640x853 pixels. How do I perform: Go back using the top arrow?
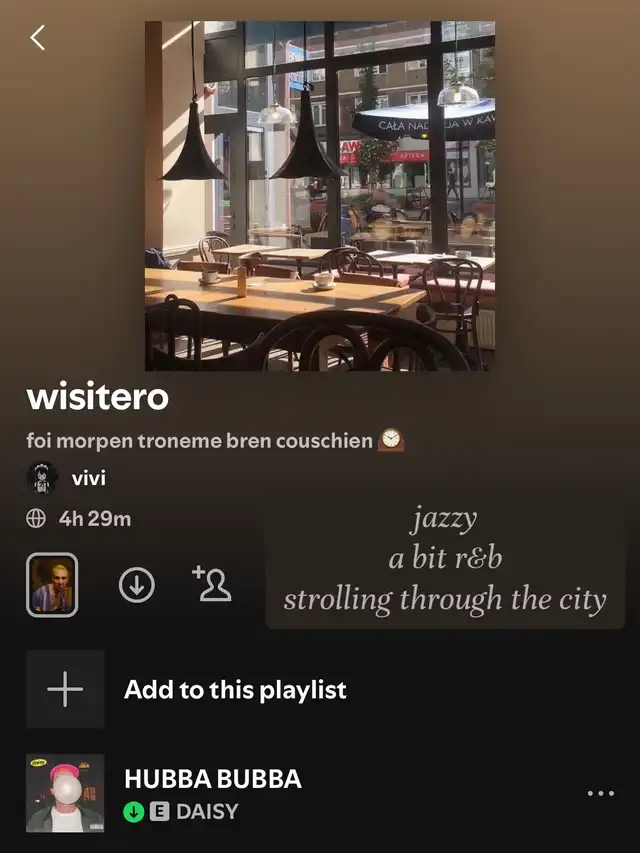[x=37, y=38]
